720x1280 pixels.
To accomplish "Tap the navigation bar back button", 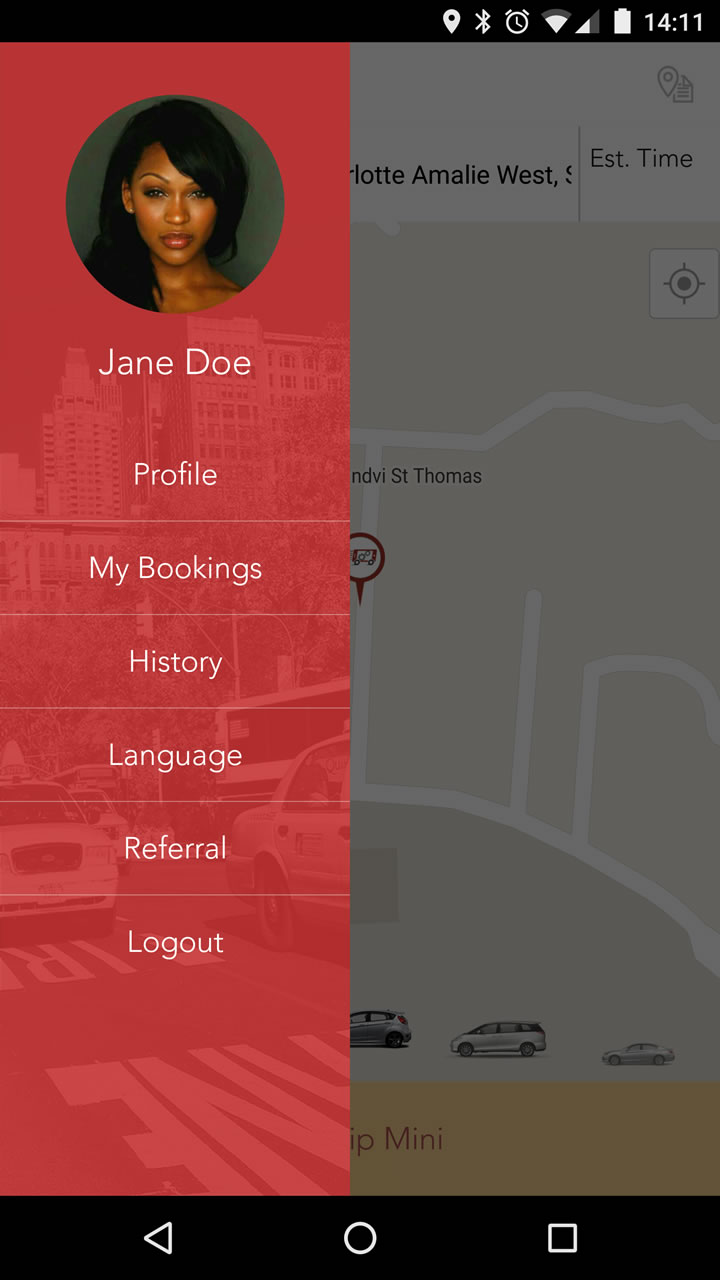I will point(158,1238).
